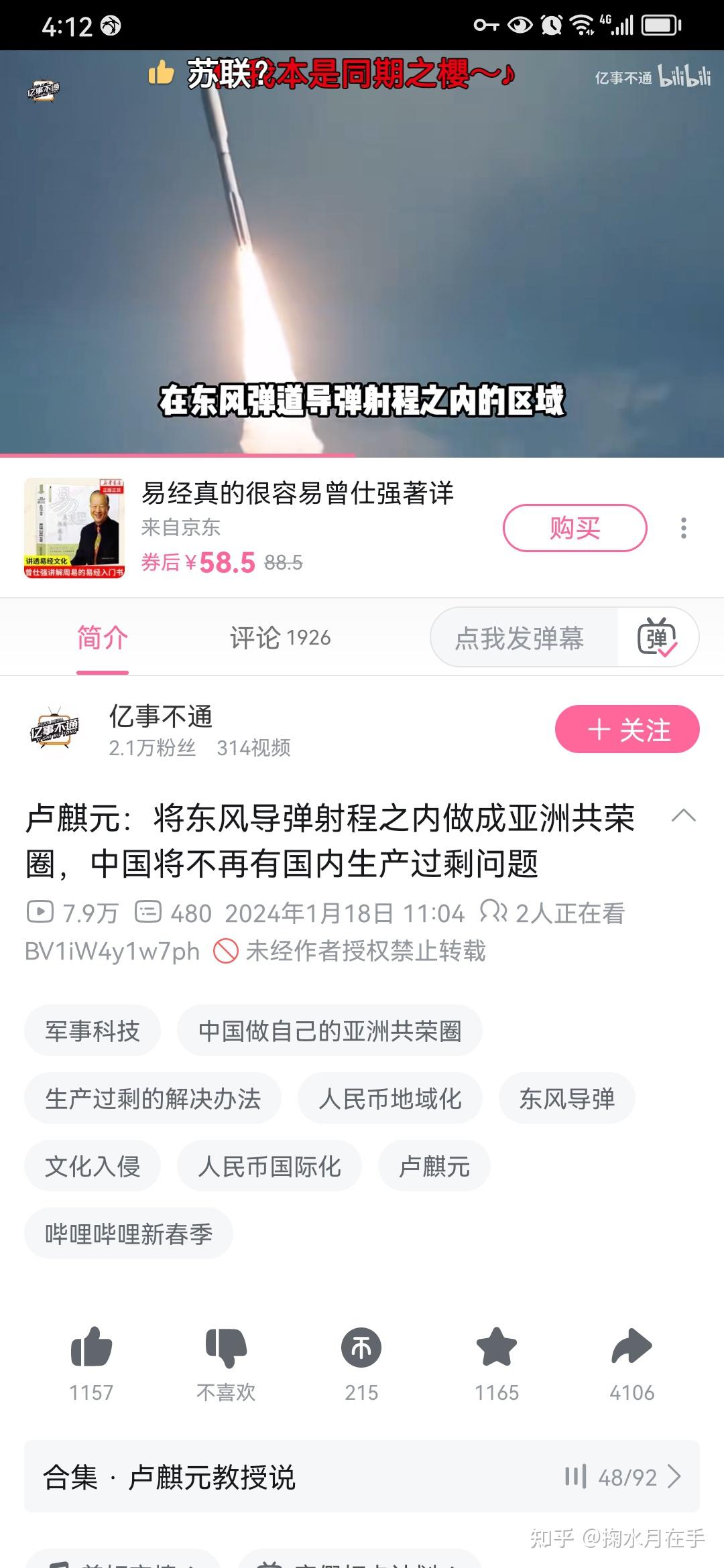Open the 哔哩哔哩新春季 tag
The image size is (724, 1568).
coord(129,1234)
